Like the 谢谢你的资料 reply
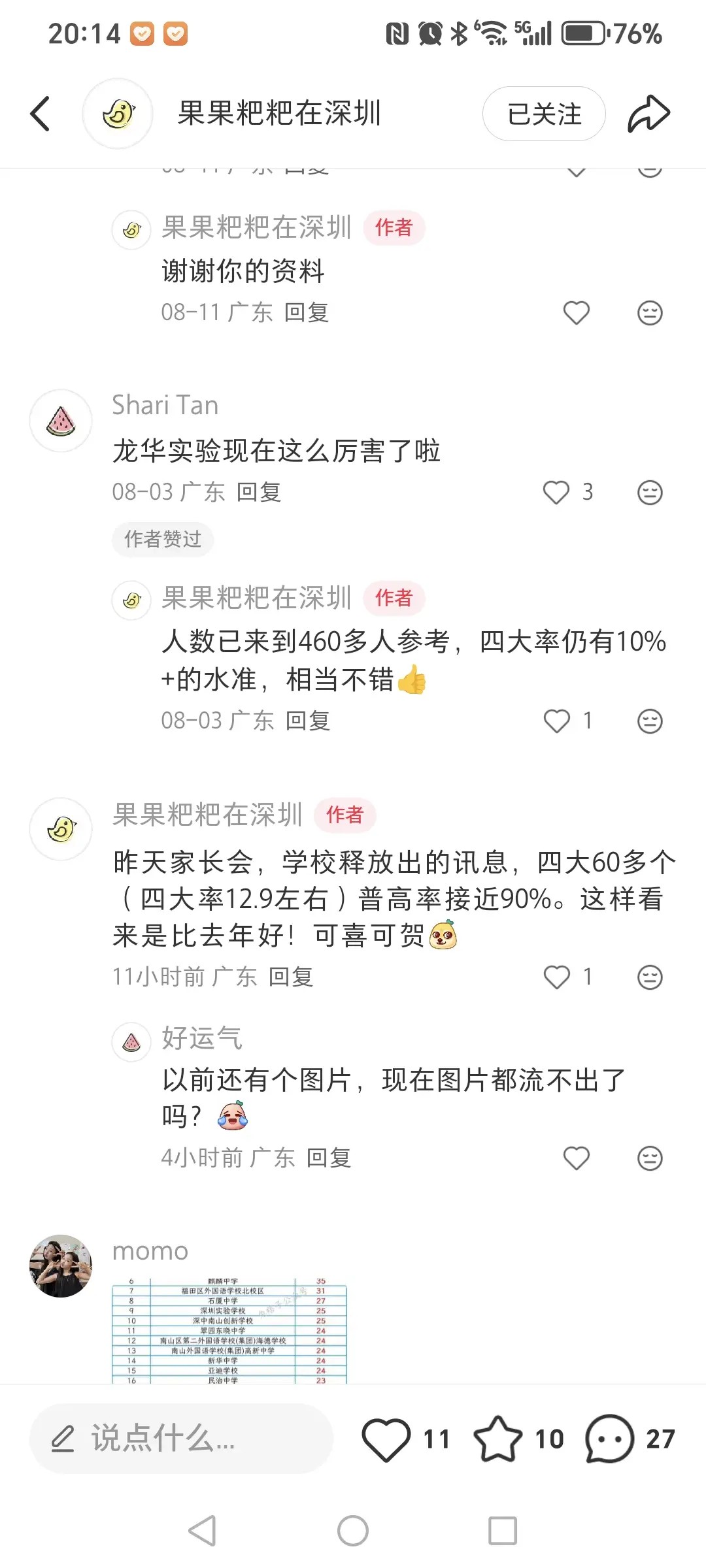 [576, 313]
